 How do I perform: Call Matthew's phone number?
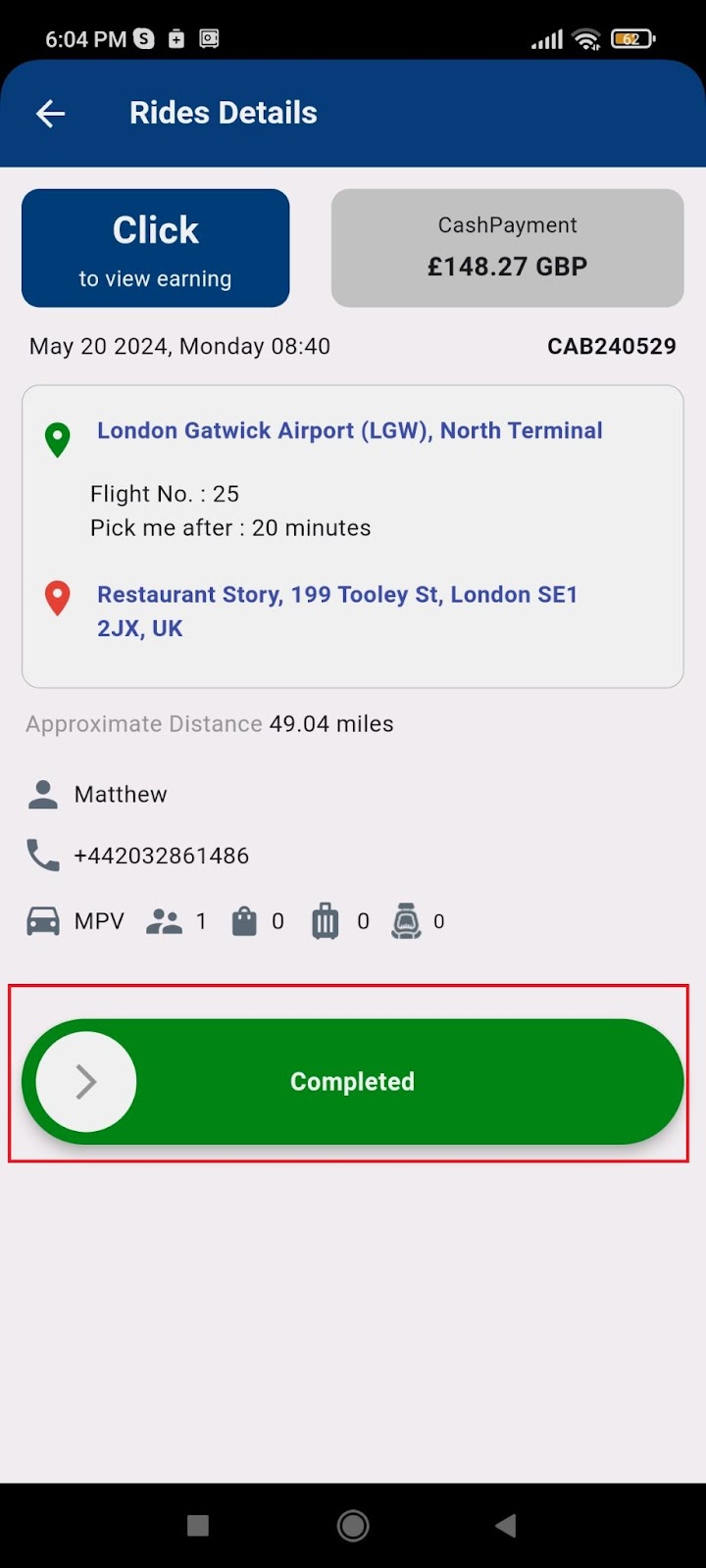[162, 856]
